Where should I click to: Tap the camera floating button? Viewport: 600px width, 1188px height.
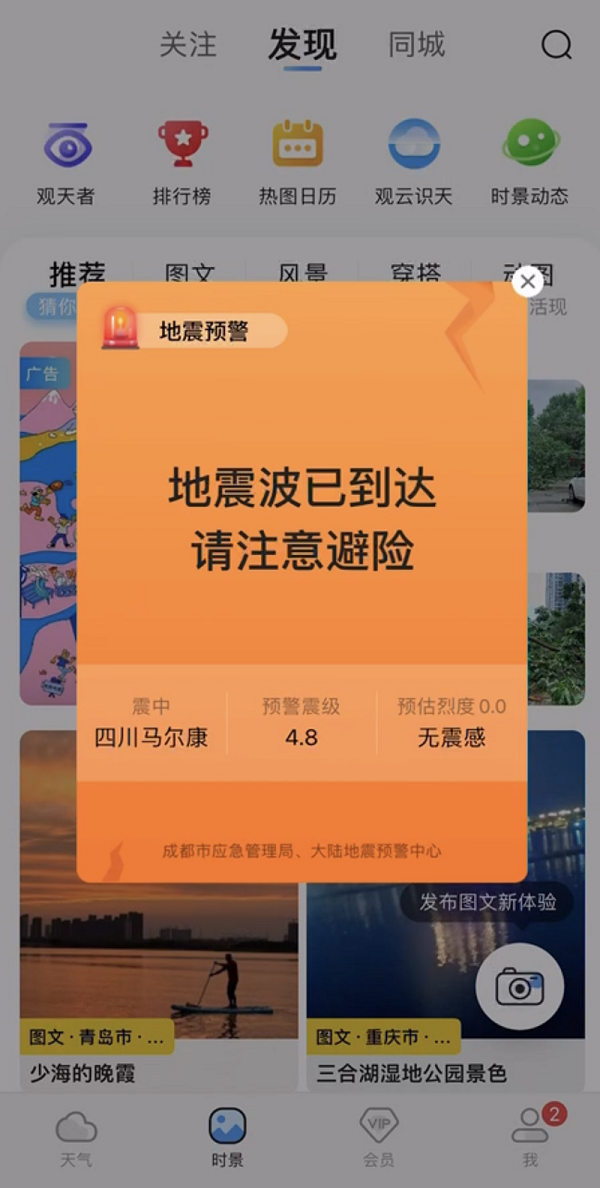[519, 987]
